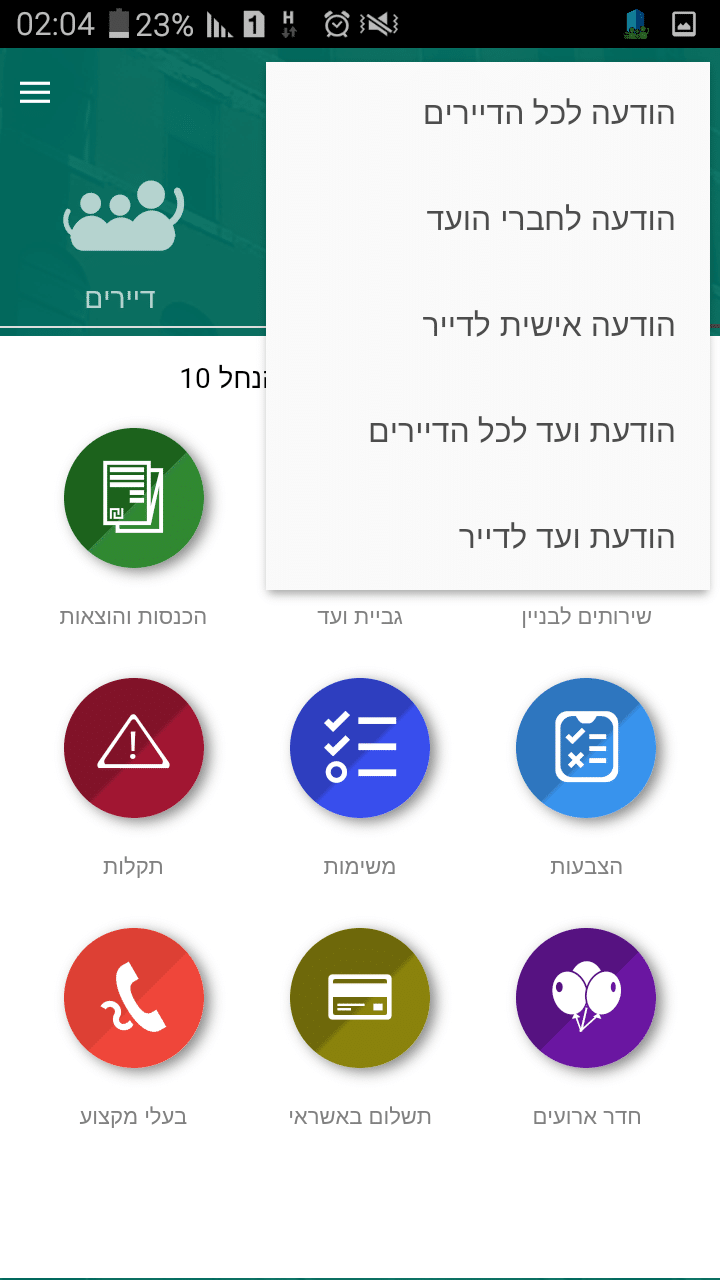Choose 'הודעת ועד לכל הדיירים'
This screenshot has height=1280, width=720.
pos(522,431)
